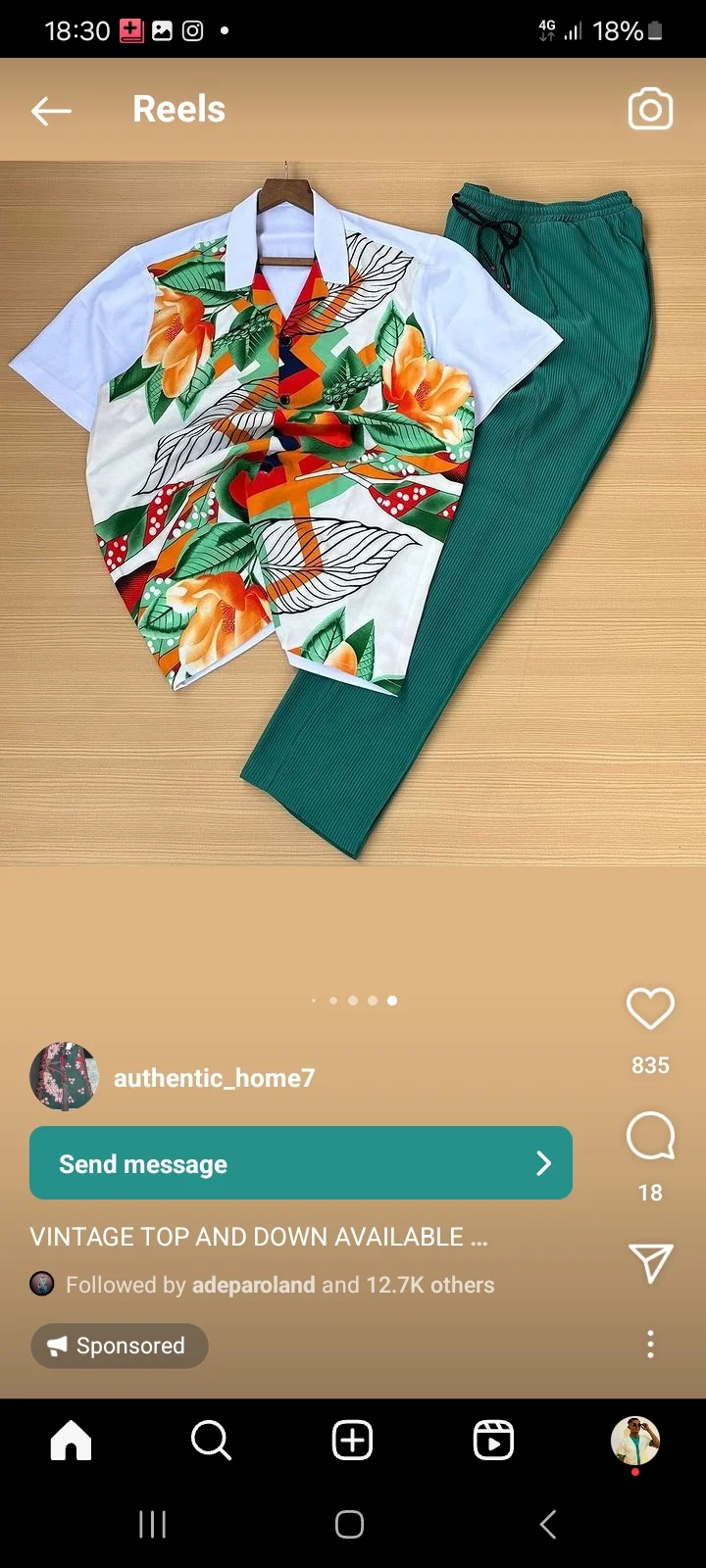Open the comments on this reel

pos(650,1137)
